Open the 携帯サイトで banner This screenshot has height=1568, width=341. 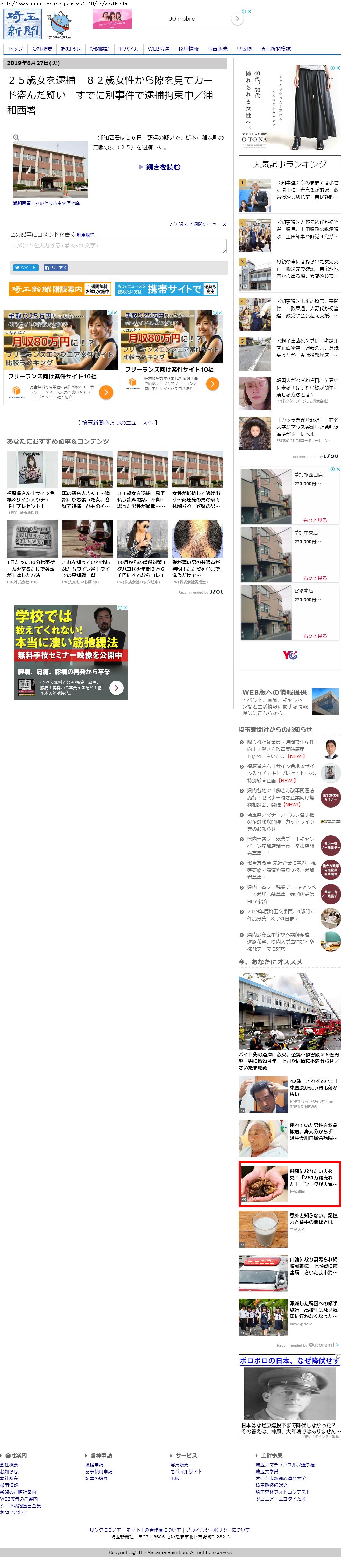pos(166,289)
